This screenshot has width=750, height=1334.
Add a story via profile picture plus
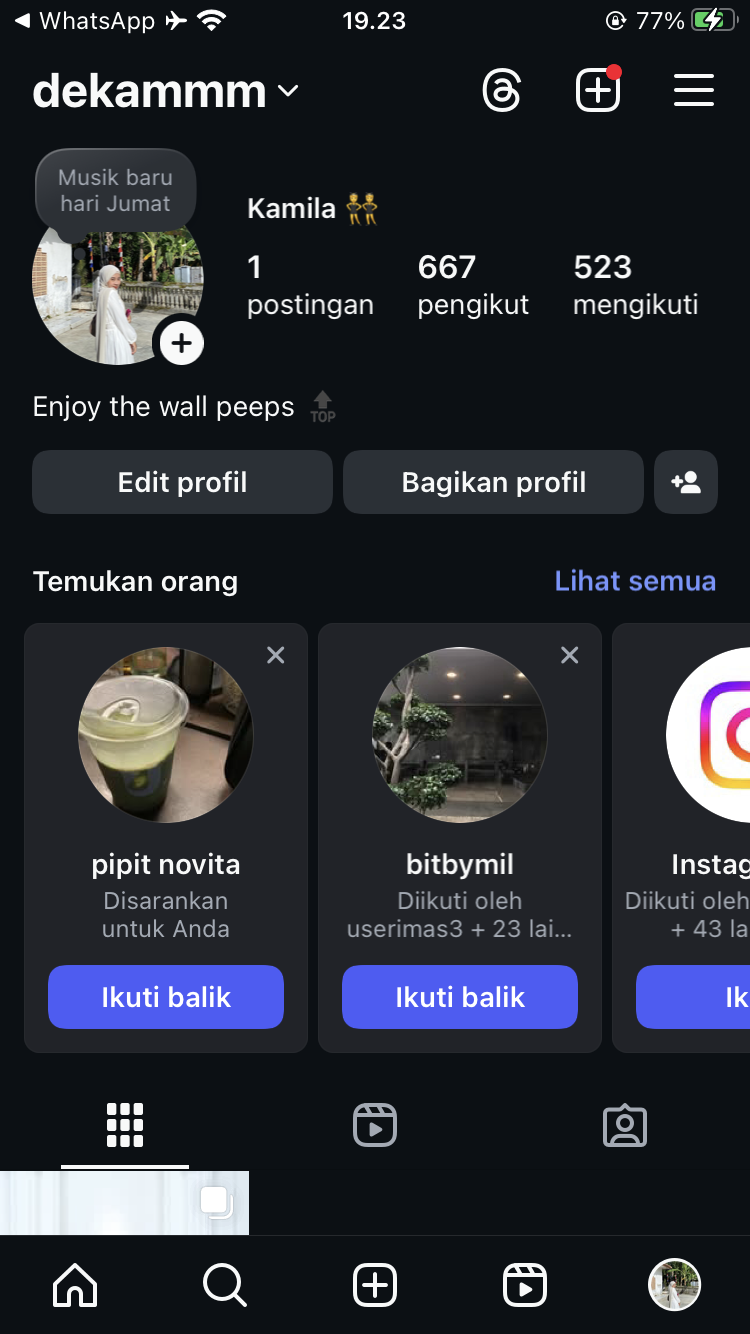tap(181, 344)
